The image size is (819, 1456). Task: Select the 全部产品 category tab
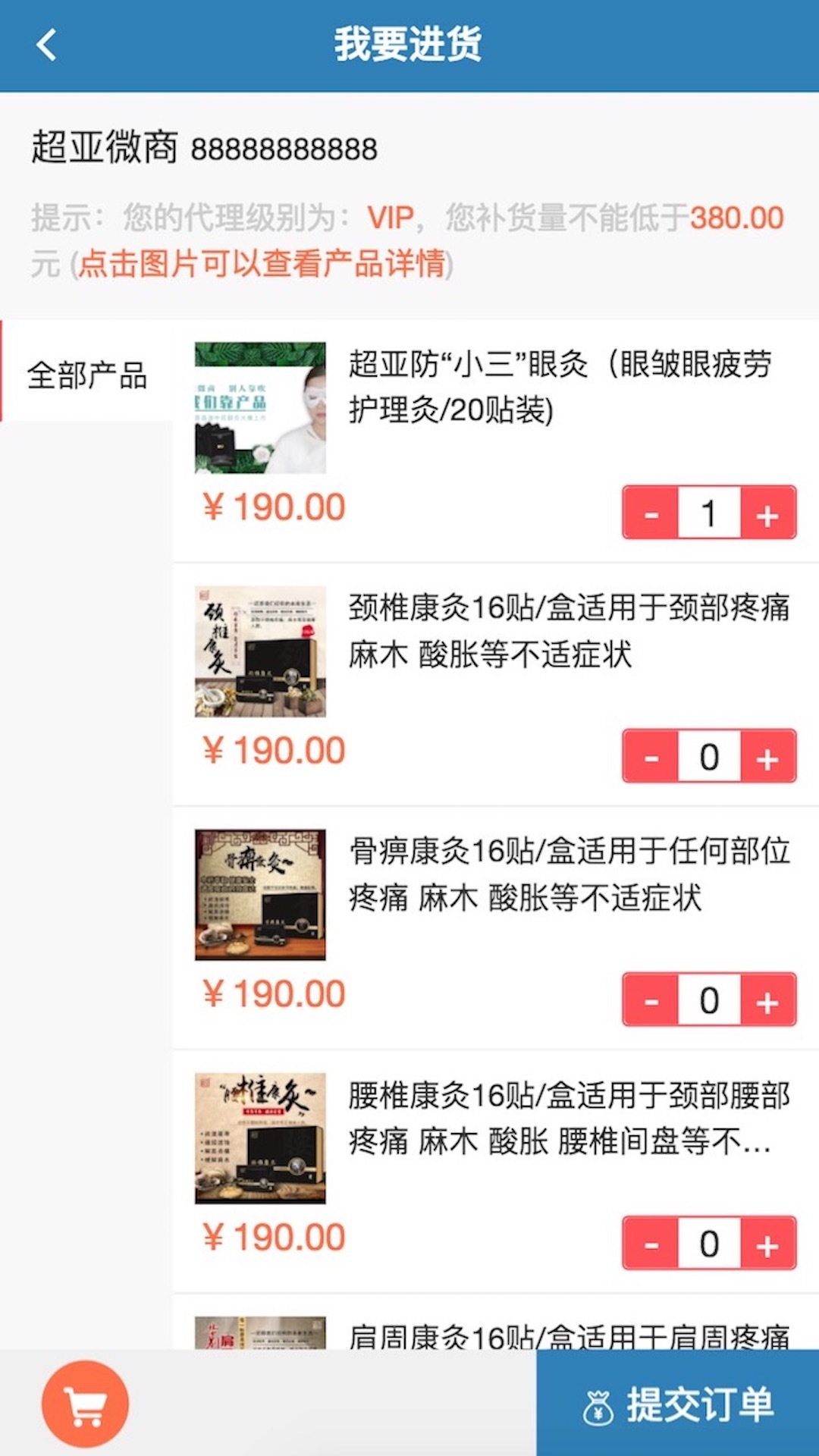[x=87, y=375]
